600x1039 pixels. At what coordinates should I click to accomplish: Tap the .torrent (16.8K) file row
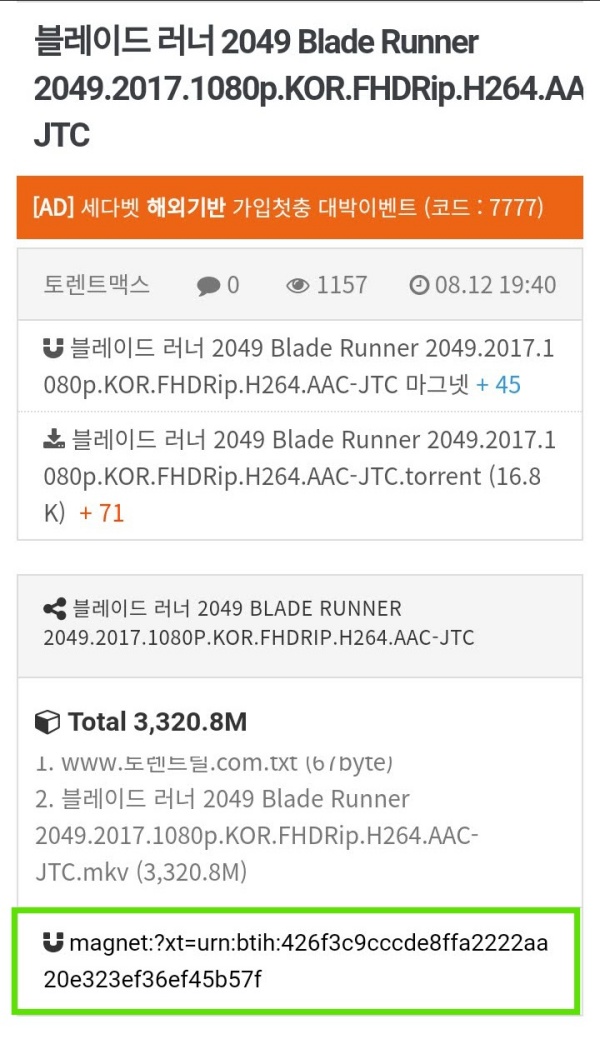click(x=299, y=476)
